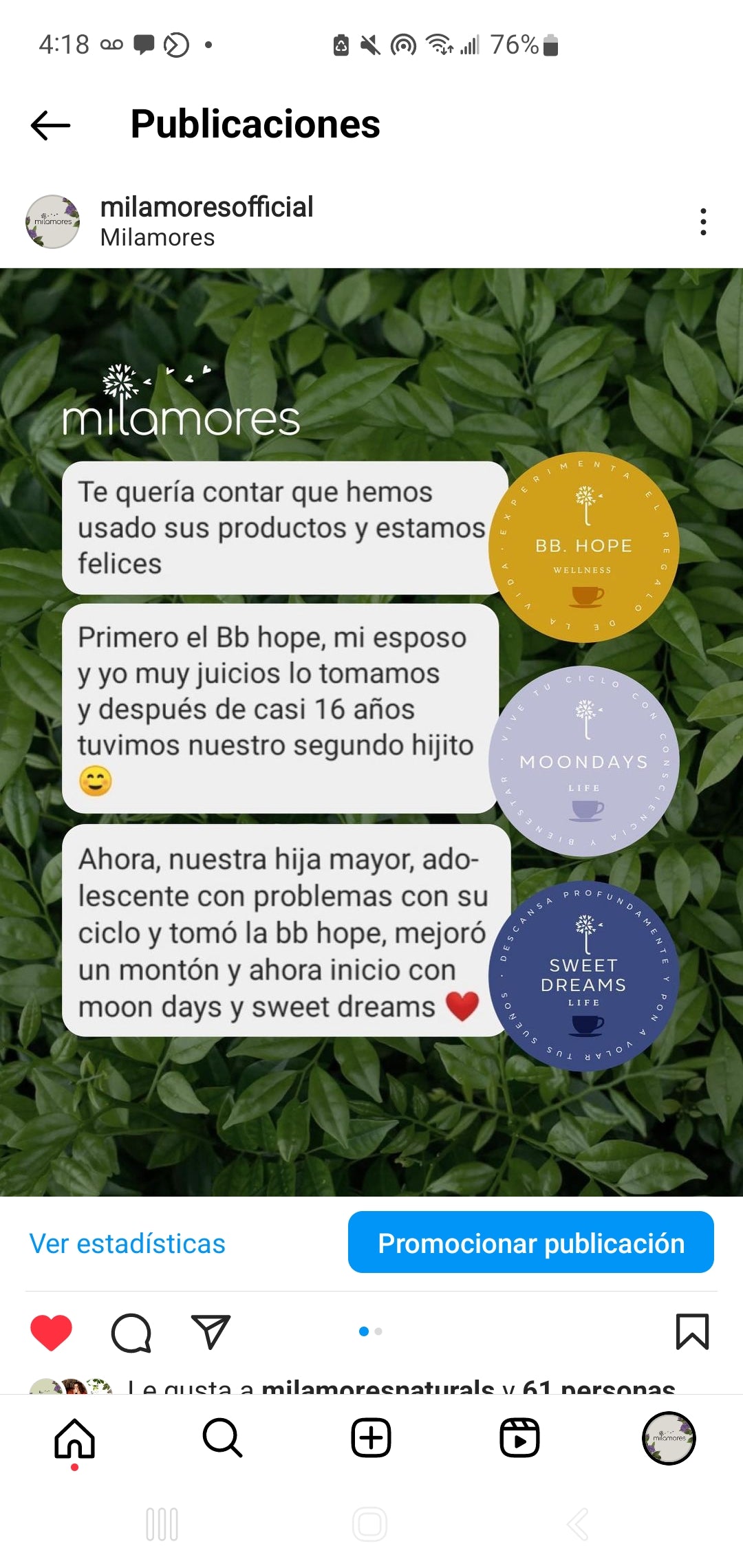Open the post's three-dot options menu
Screen dimensions: 743x1568
coord(702,221)
